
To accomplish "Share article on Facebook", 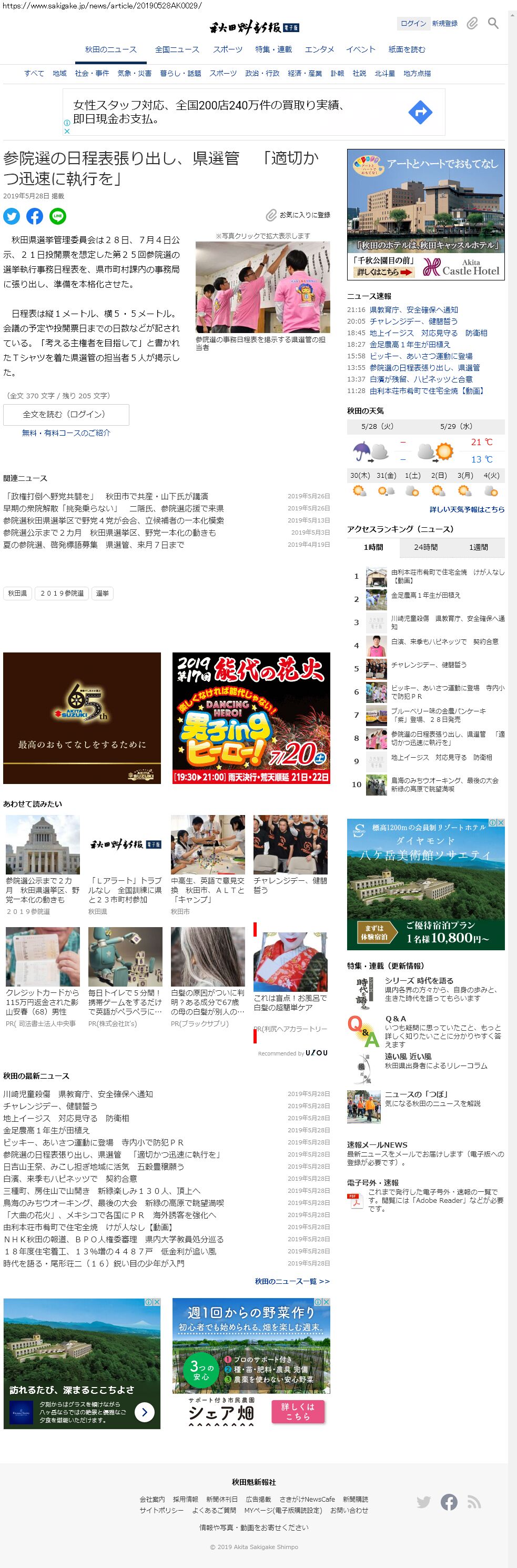I will click(35, 216).
